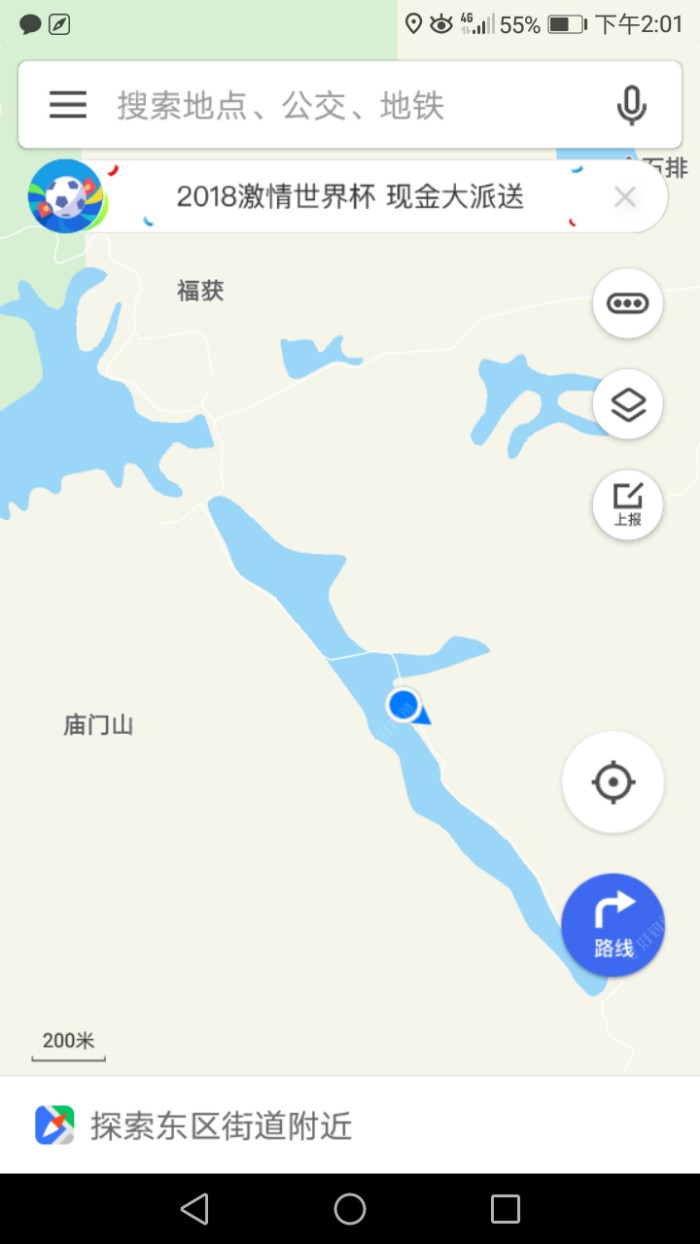Dismiss the World Cup promotion banner
This screenshot has height=1244, width=700.
pos(625,197)
